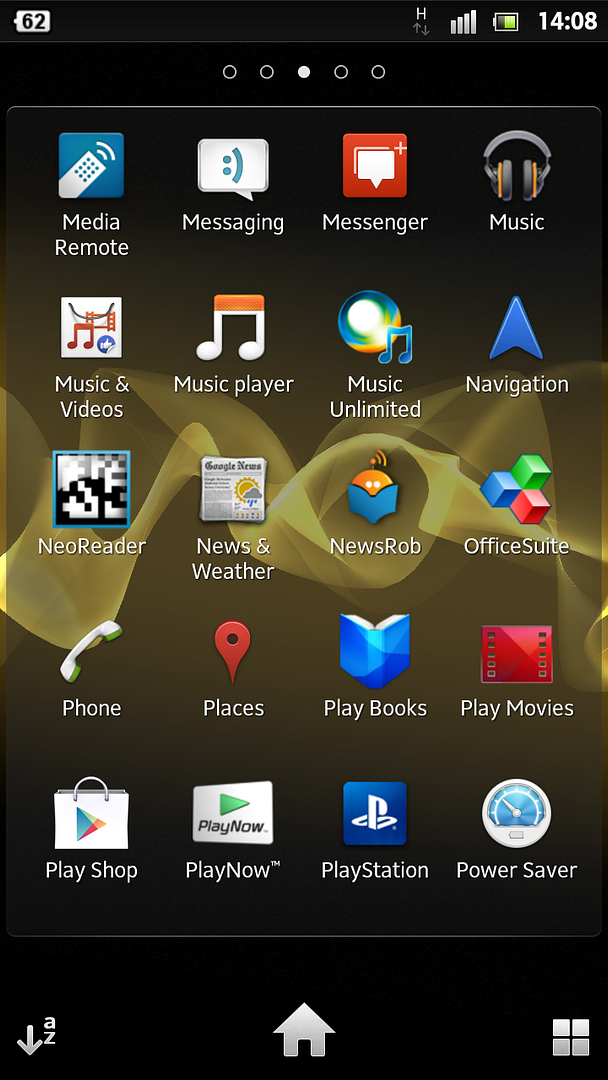Launch the NewsRob app

(x=375, y=490)
